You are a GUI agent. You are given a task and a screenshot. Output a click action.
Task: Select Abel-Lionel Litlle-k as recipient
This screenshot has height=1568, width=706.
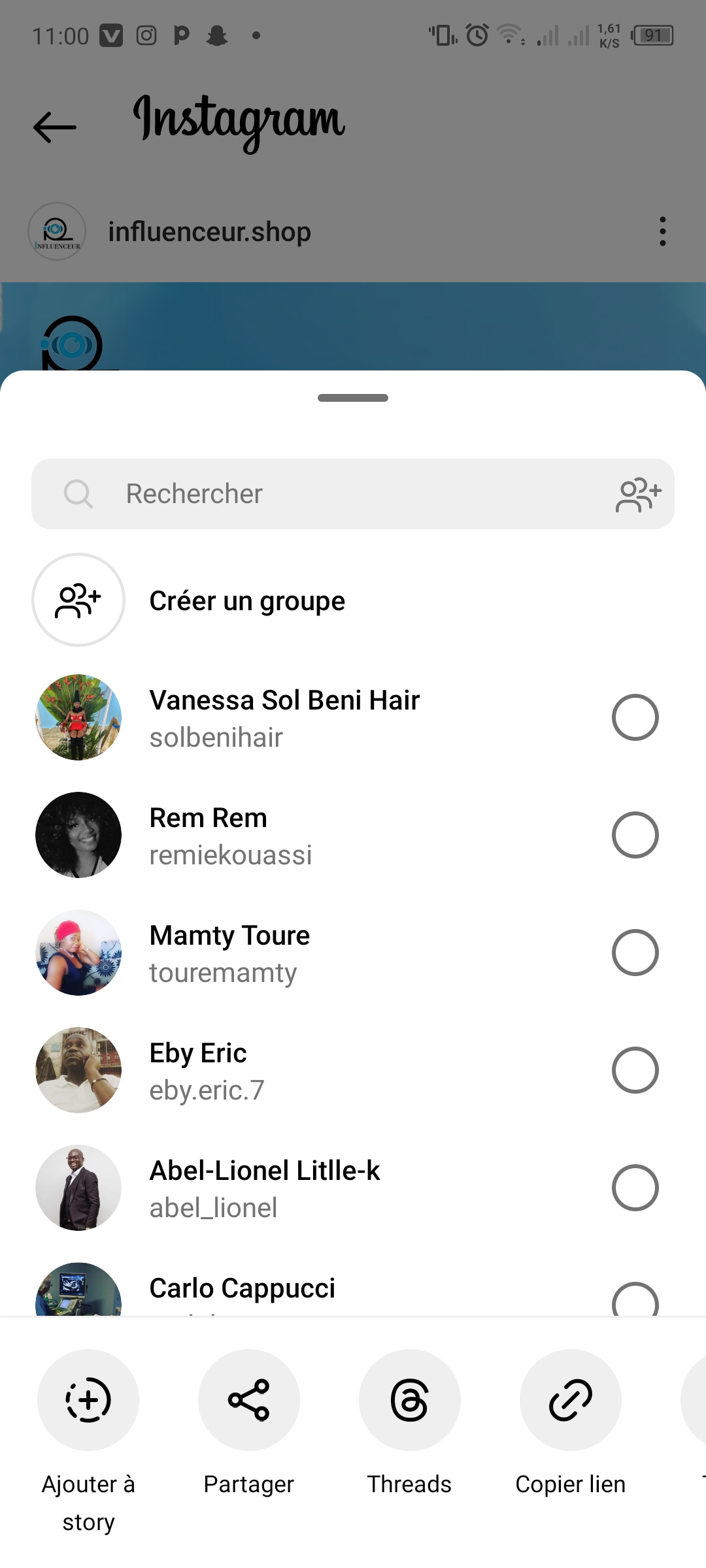[x=635, y=1188]
